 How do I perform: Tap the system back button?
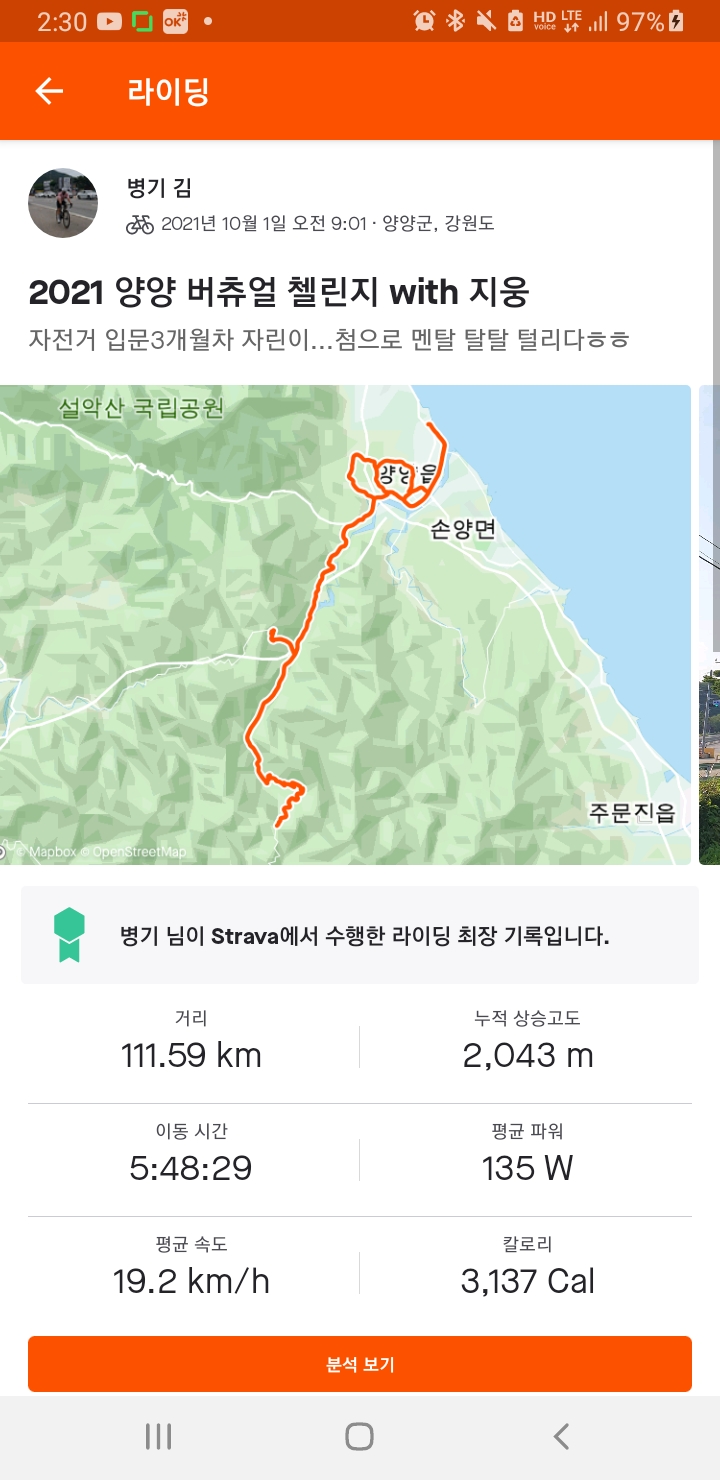tap(561, 1437)
